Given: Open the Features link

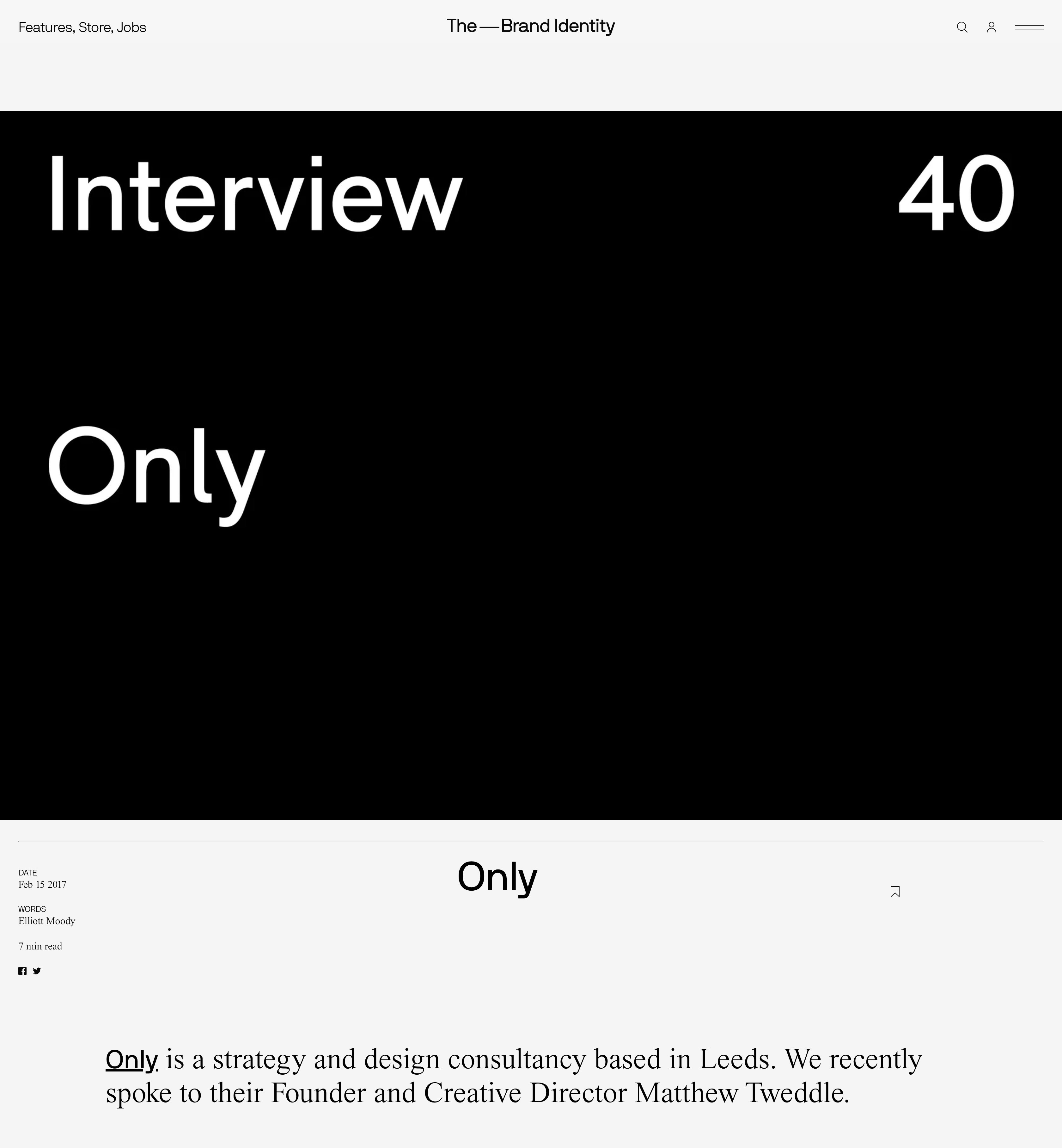Looking at the screenshot, I should pos(45,28).
